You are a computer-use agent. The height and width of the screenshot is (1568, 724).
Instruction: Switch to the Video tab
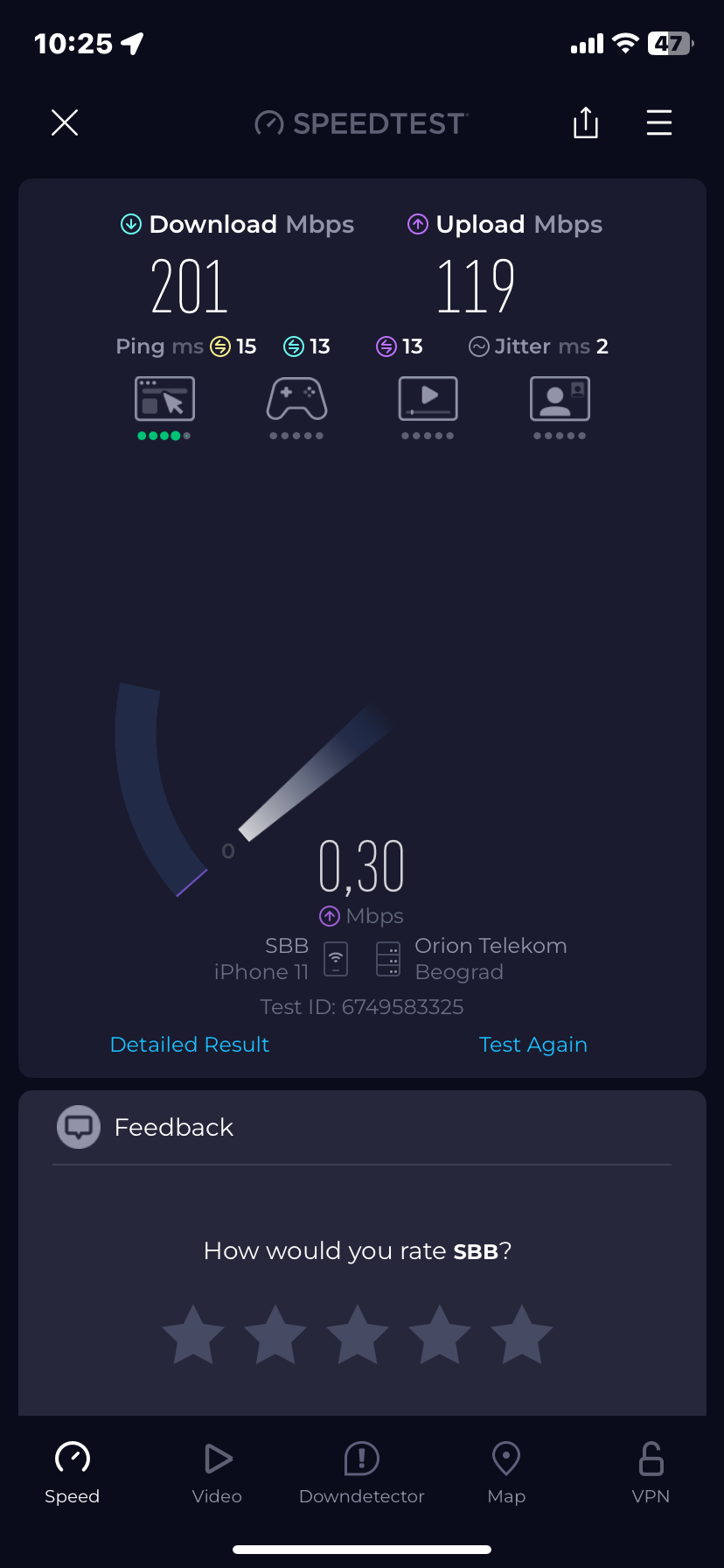point(217,1473)
